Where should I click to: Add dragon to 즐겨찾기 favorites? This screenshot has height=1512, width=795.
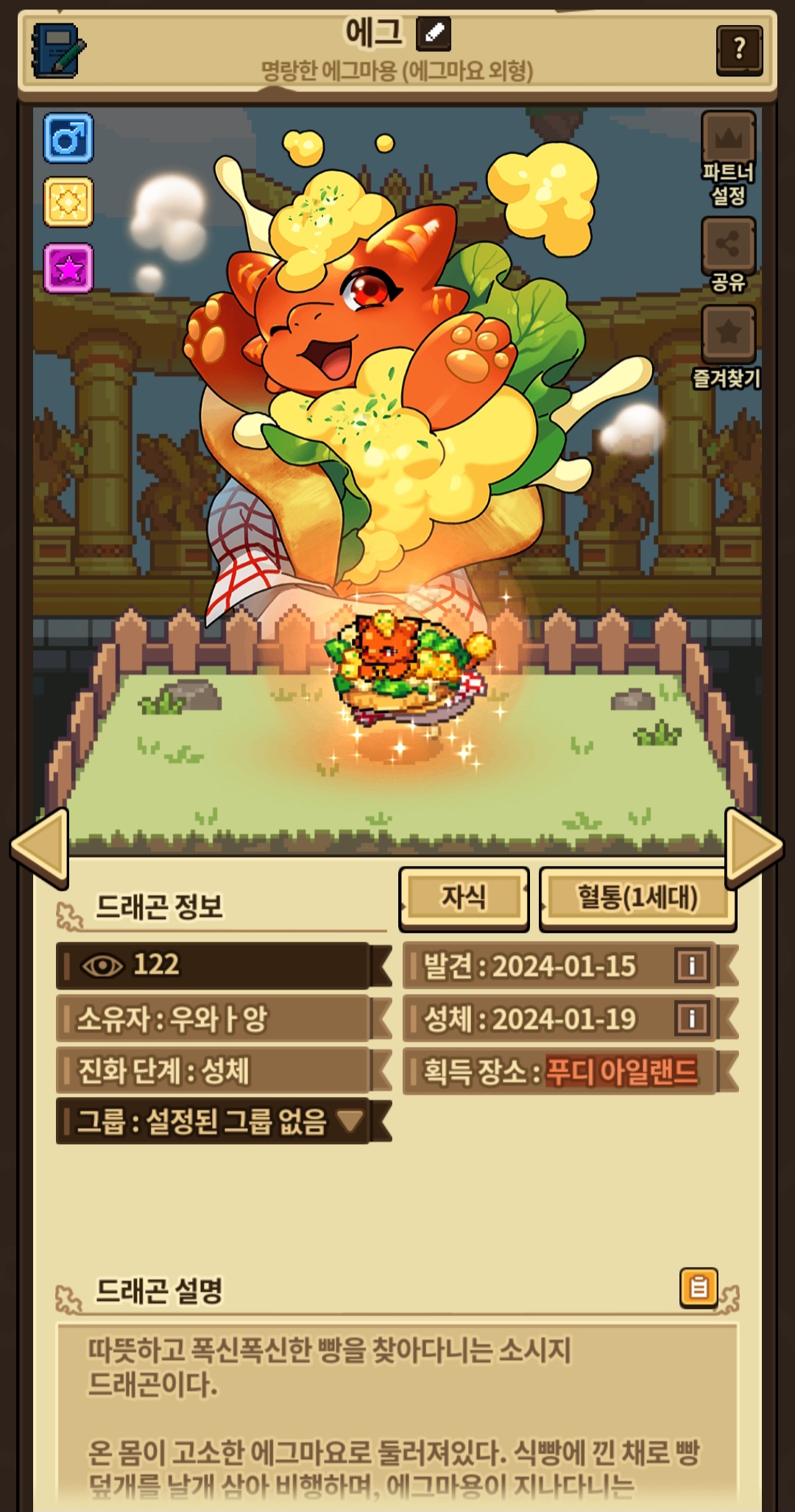[728, 333]
